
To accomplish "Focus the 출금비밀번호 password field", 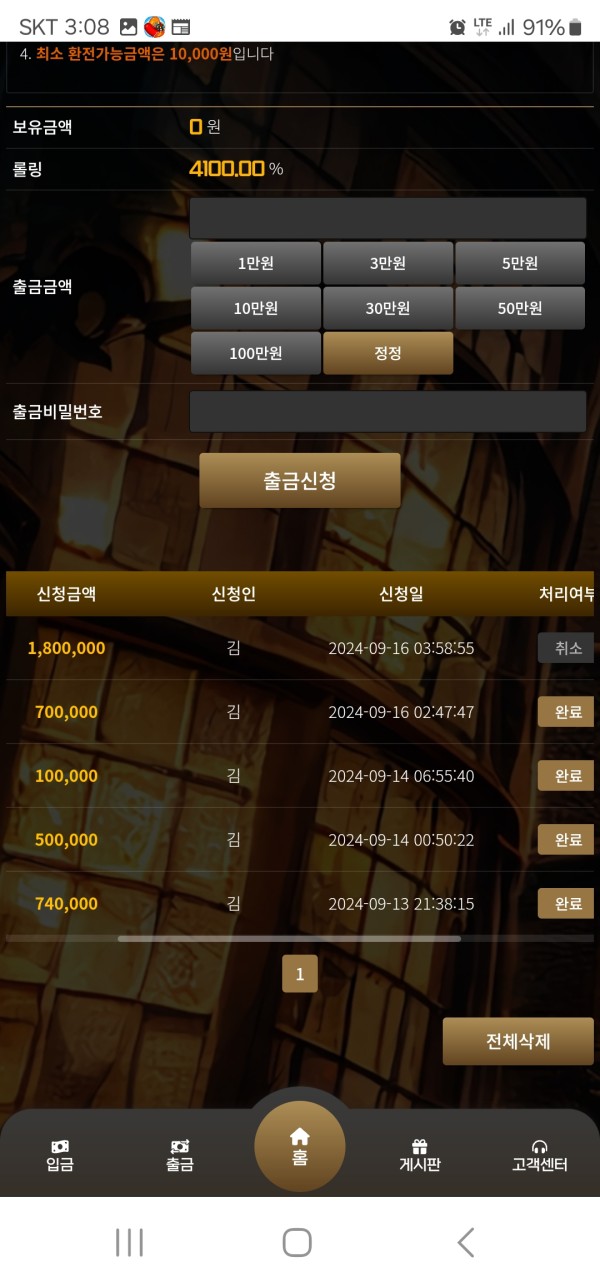I will coord(387,411).
